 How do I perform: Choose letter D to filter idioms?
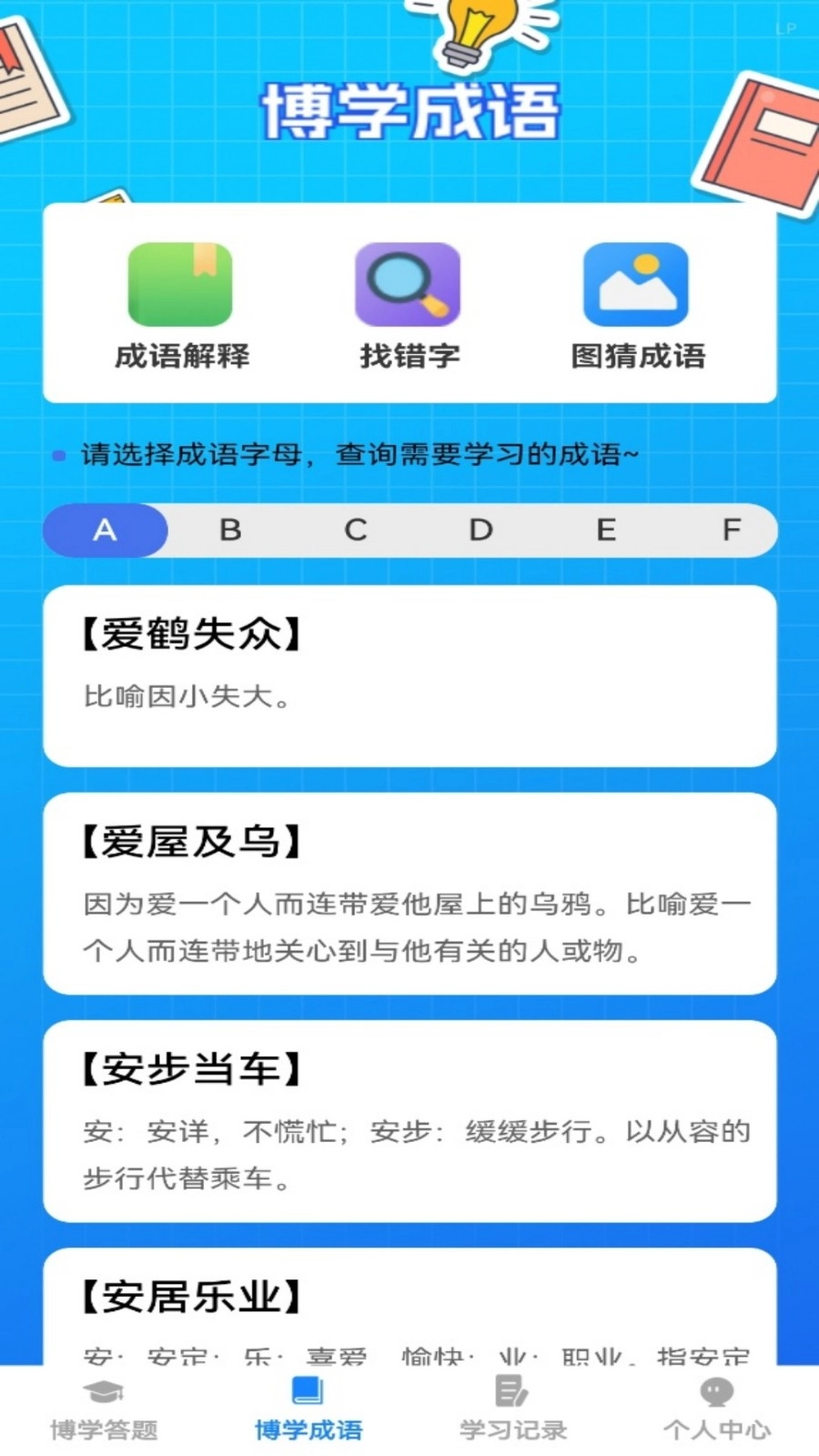(480, 531)
